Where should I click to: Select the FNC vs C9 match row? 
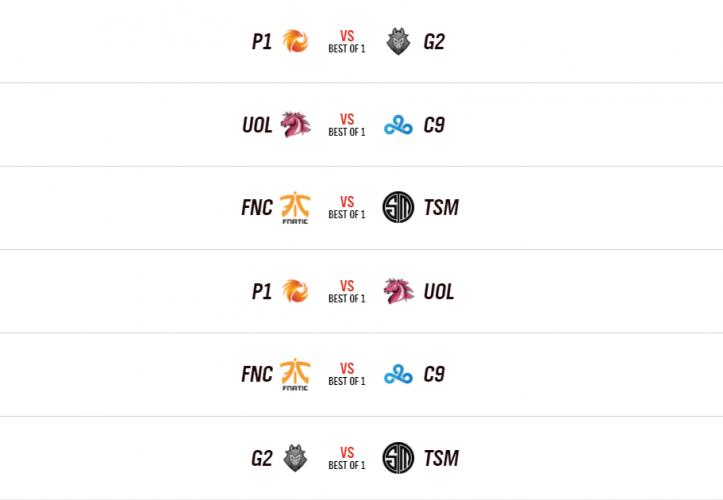coord(347,375)
